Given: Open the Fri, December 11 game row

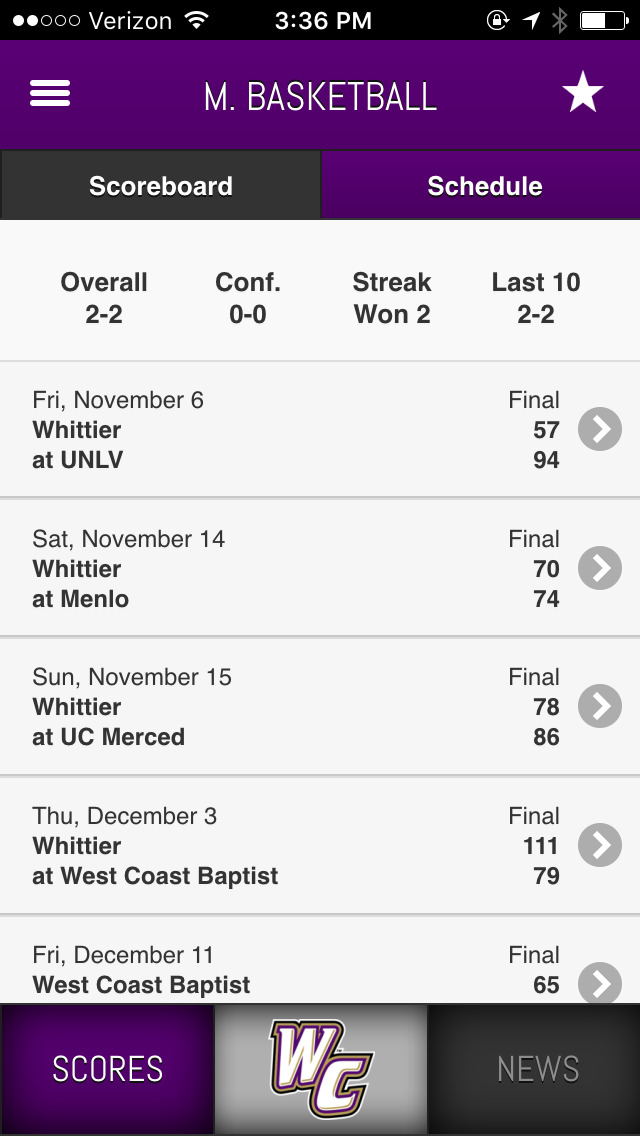Looking at the screenshot, I should click(320, 960).
